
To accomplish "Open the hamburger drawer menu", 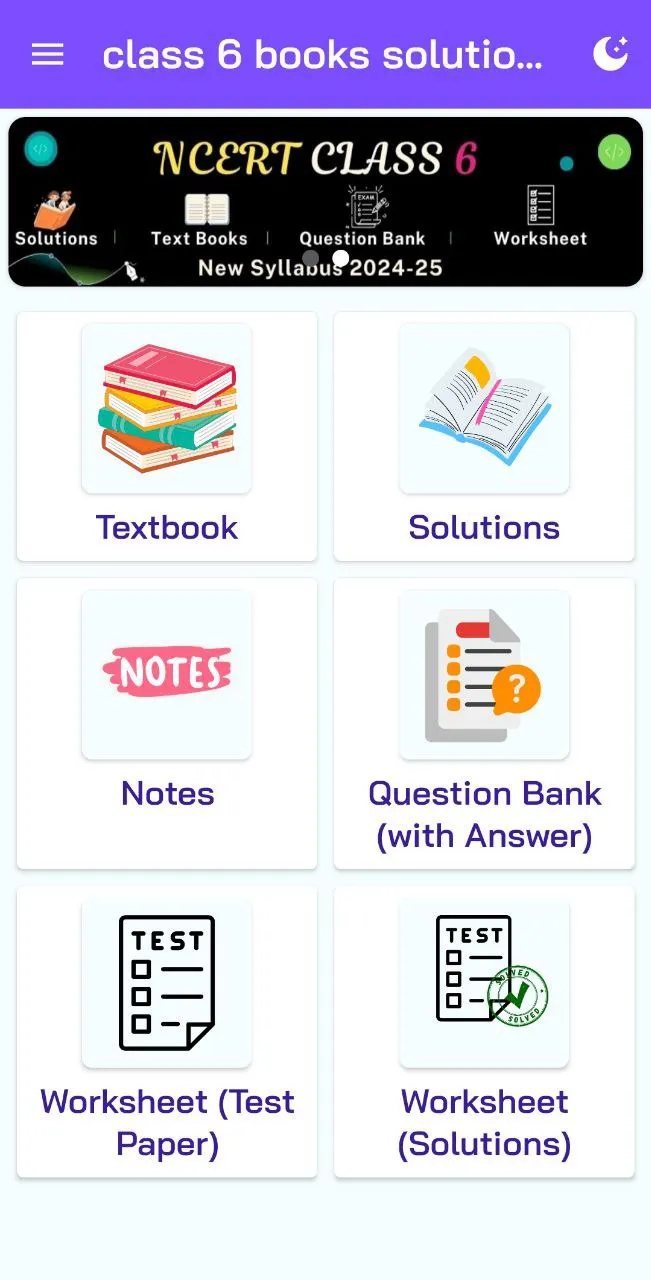I will tap(47, 55).
